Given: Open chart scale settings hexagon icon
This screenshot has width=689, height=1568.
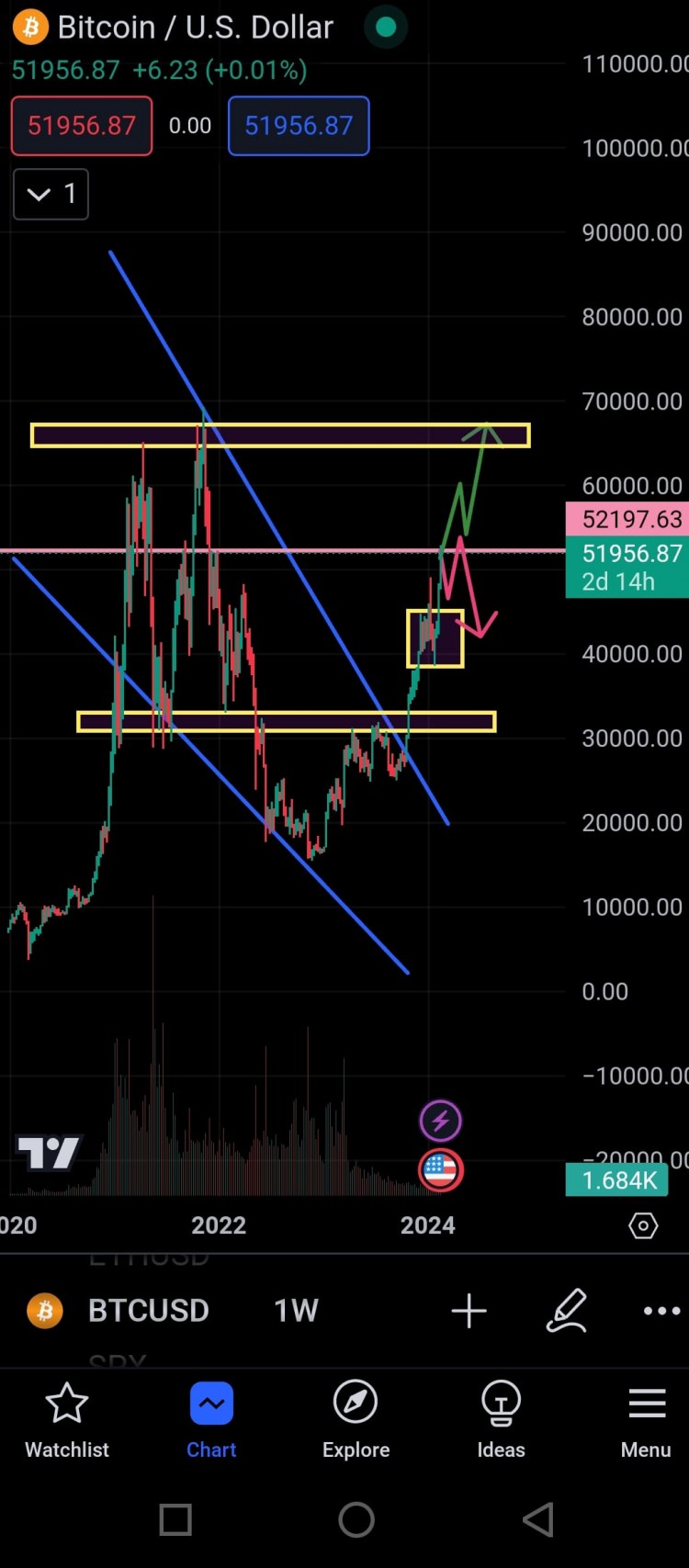Looking at the screenshot, I should 643,1225.
